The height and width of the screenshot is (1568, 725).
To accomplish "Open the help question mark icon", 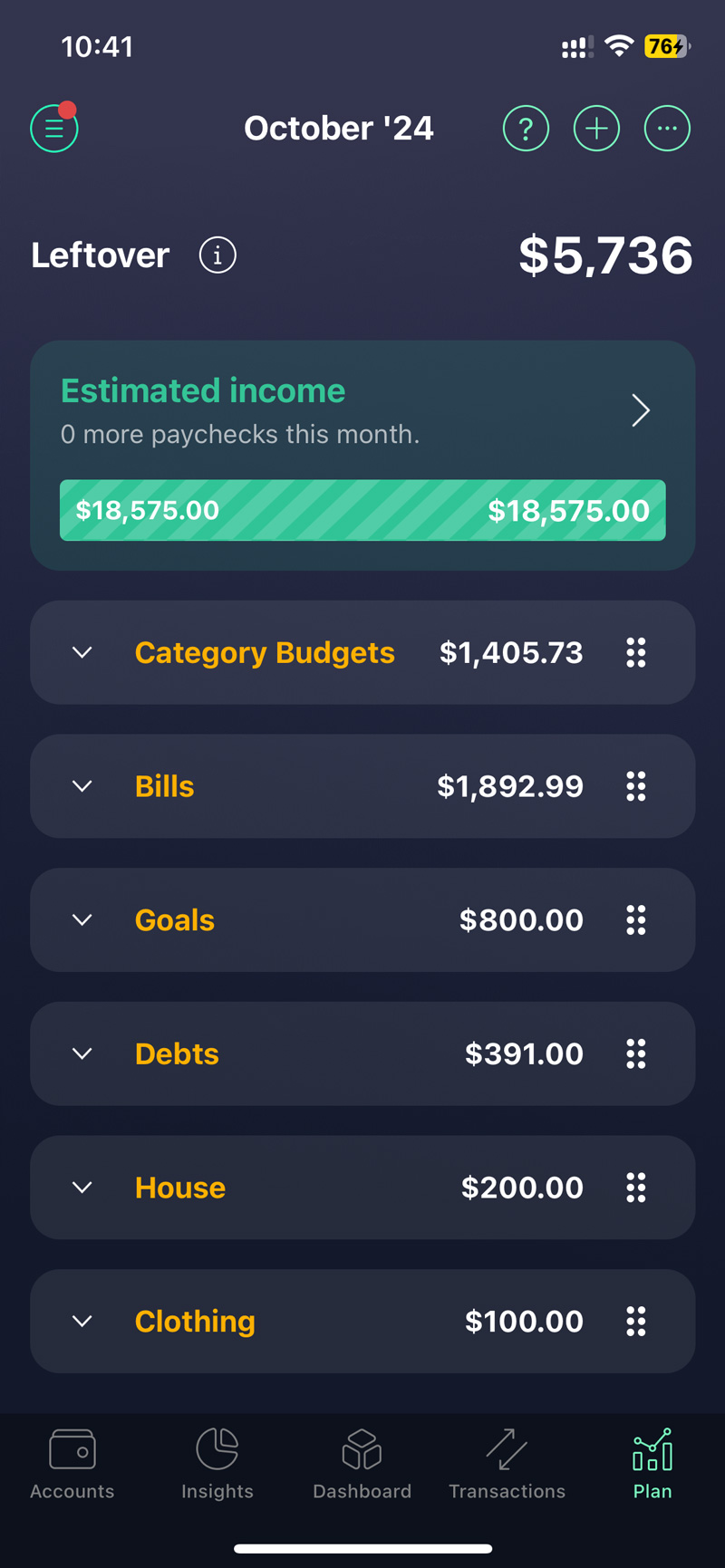I will (526, 129).
